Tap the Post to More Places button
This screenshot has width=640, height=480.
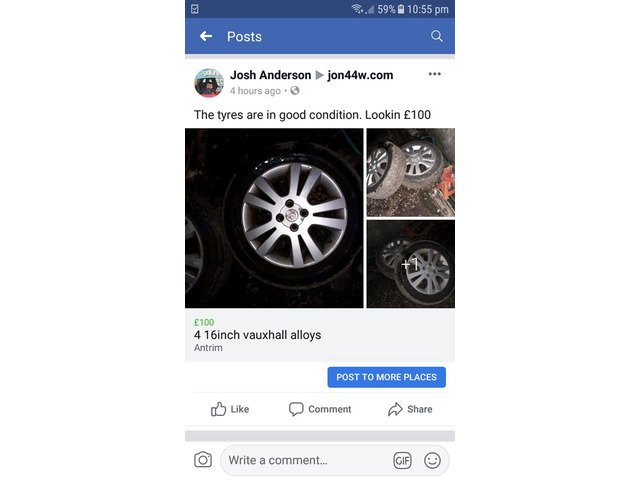(x=386, y=377)
